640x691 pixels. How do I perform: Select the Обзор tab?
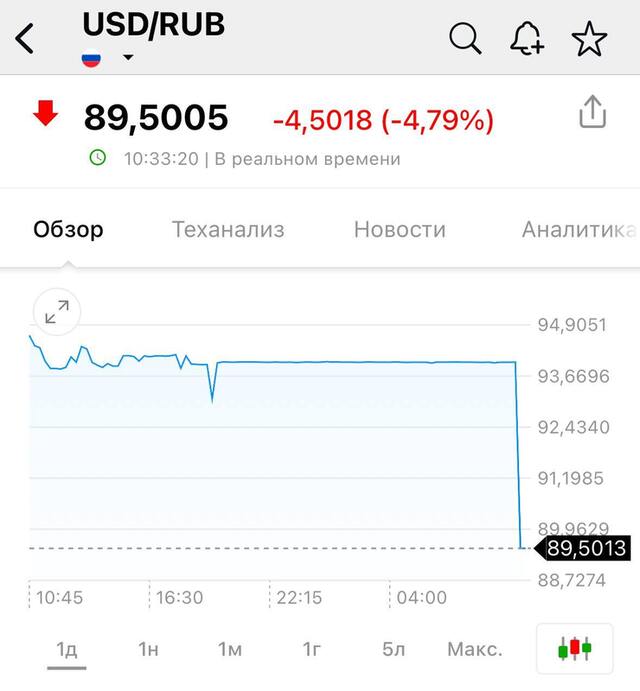point(68,230)
